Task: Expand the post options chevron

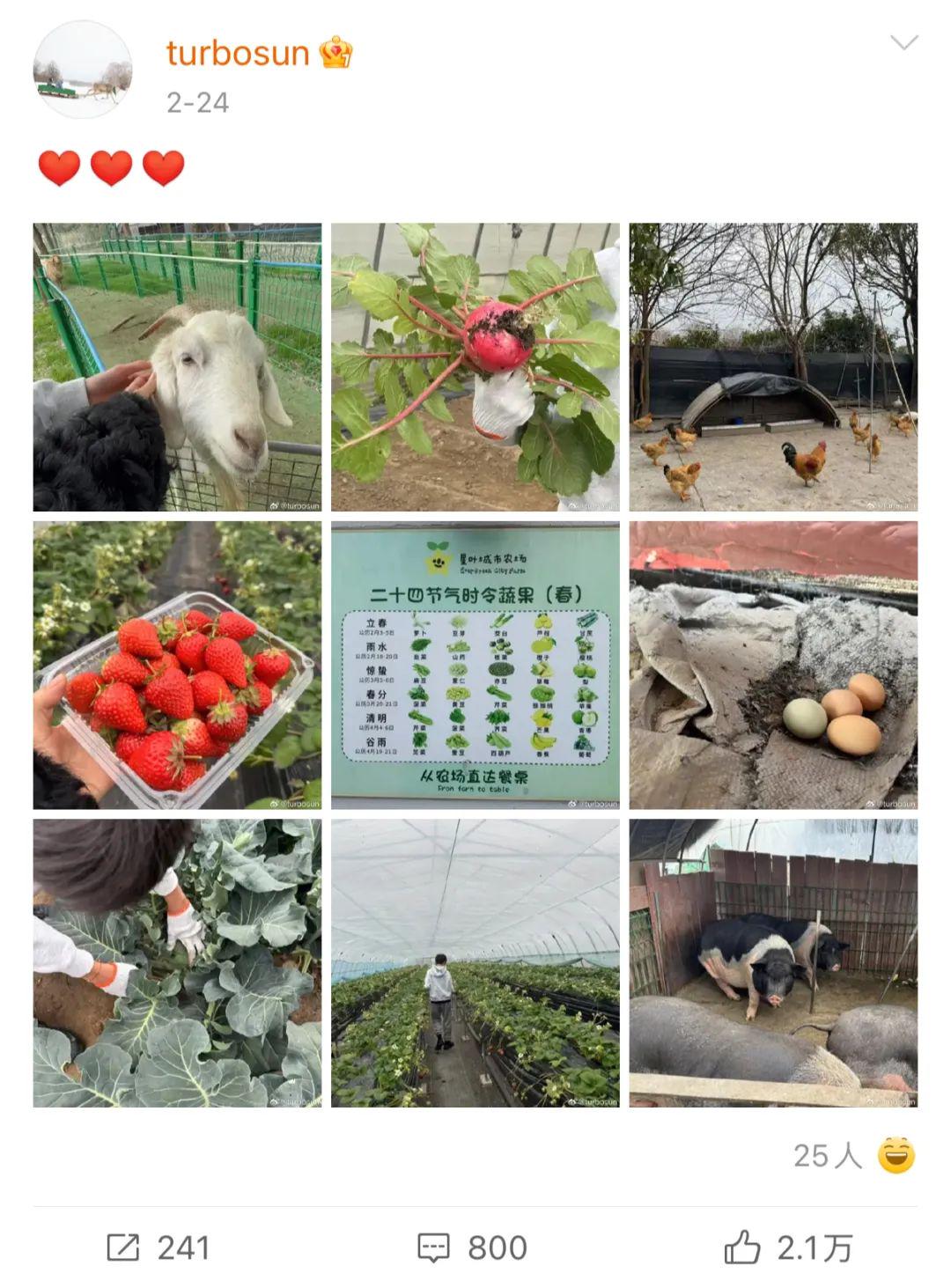Action: 903,42
